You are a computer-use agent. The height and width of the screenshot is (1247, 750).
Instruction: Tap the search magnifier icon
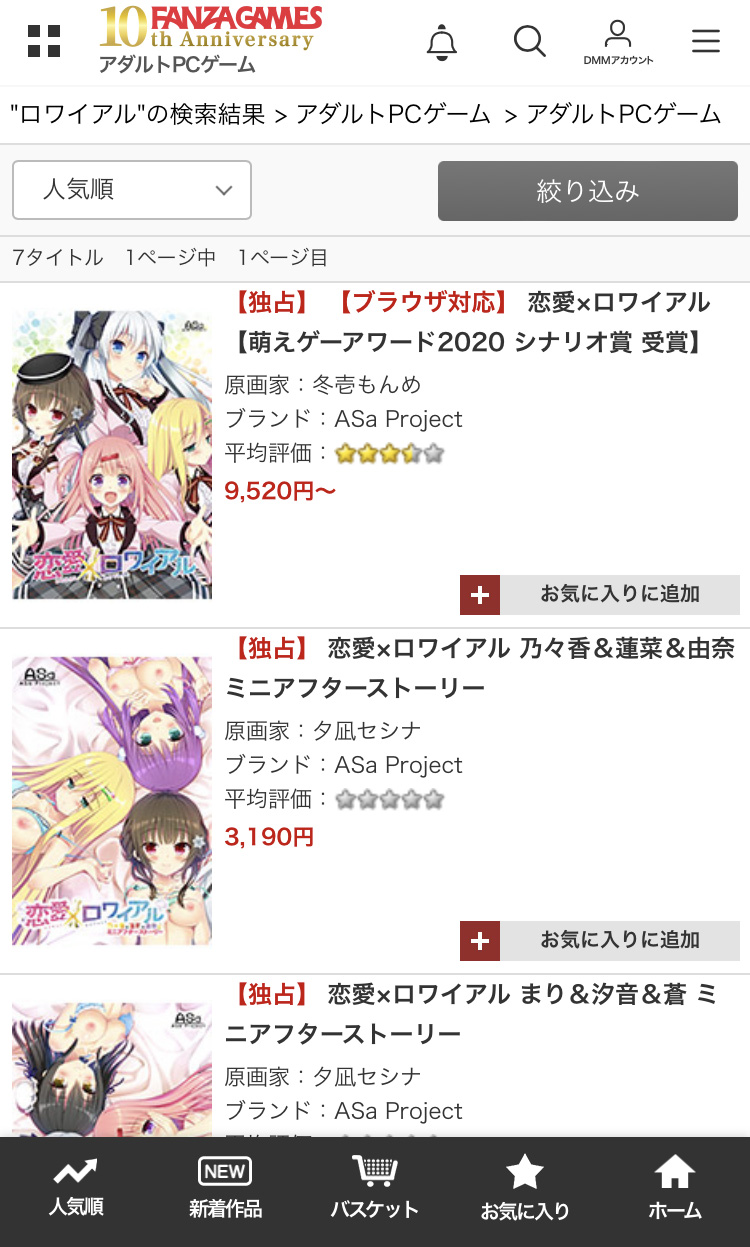[529, 41]
